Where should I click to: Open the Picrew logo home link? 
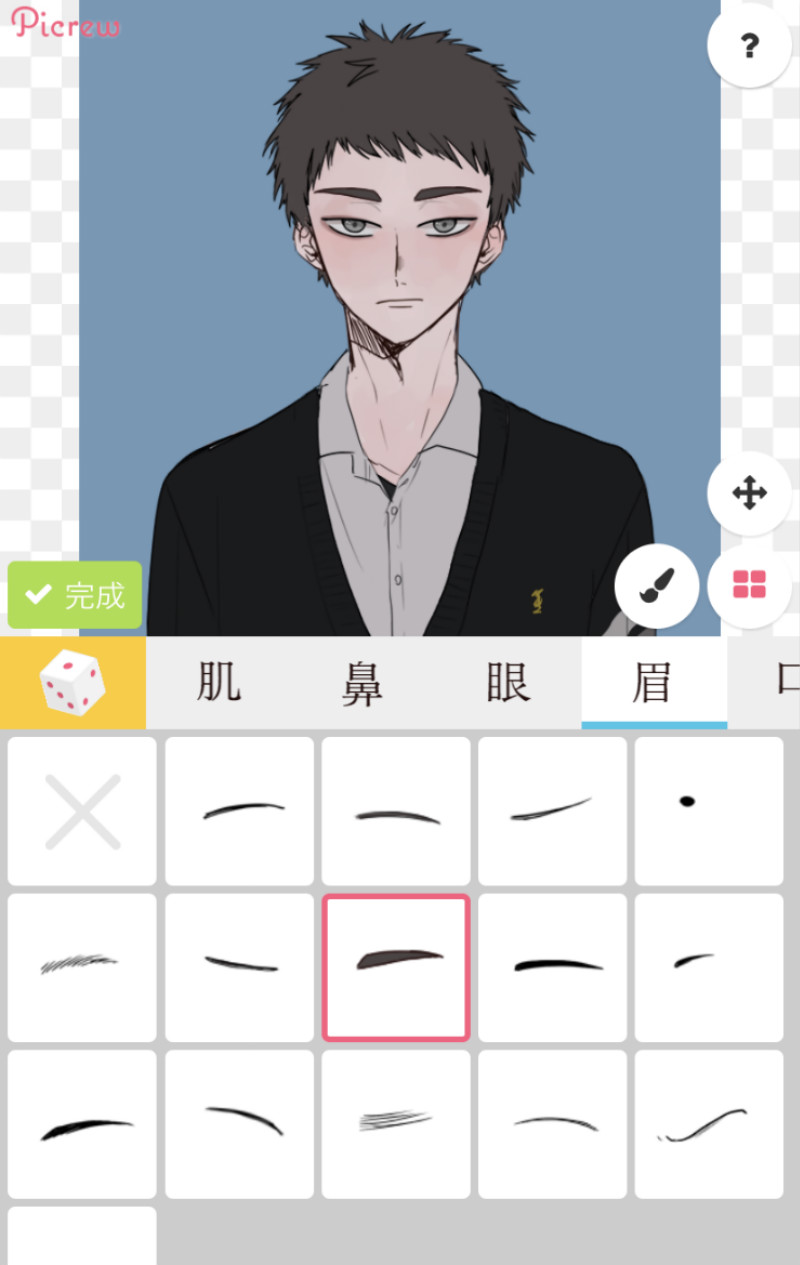point(66,22)
